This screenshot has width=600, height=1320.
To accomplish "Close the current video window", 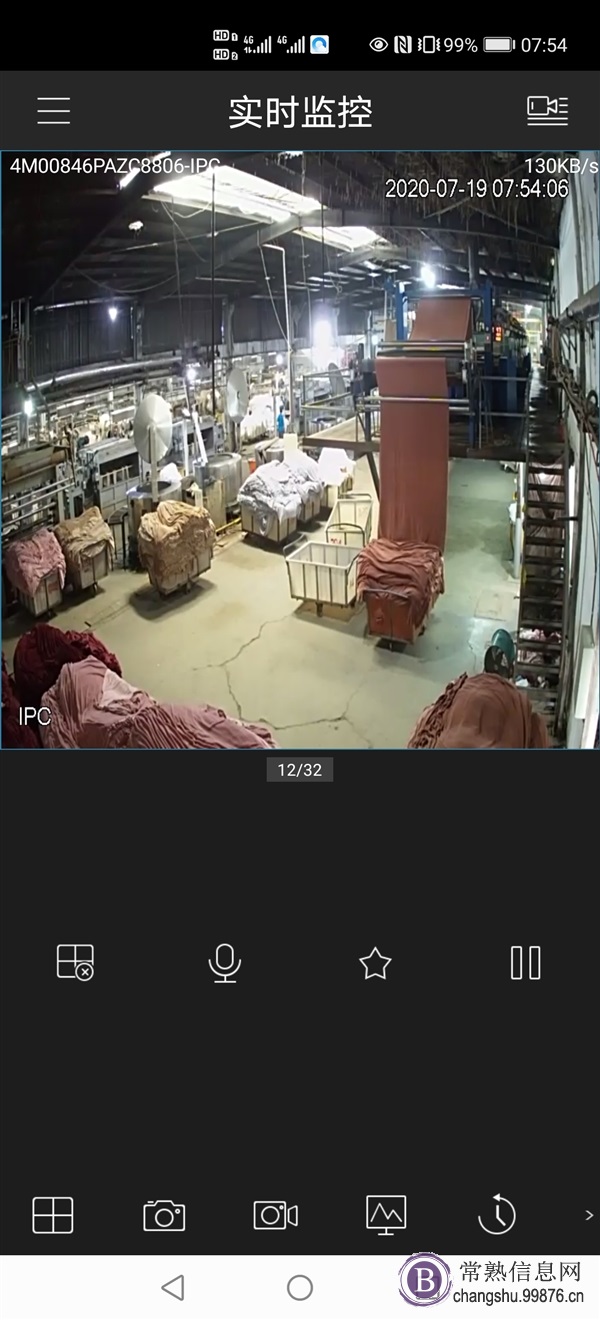I will [x=75, y=962].
